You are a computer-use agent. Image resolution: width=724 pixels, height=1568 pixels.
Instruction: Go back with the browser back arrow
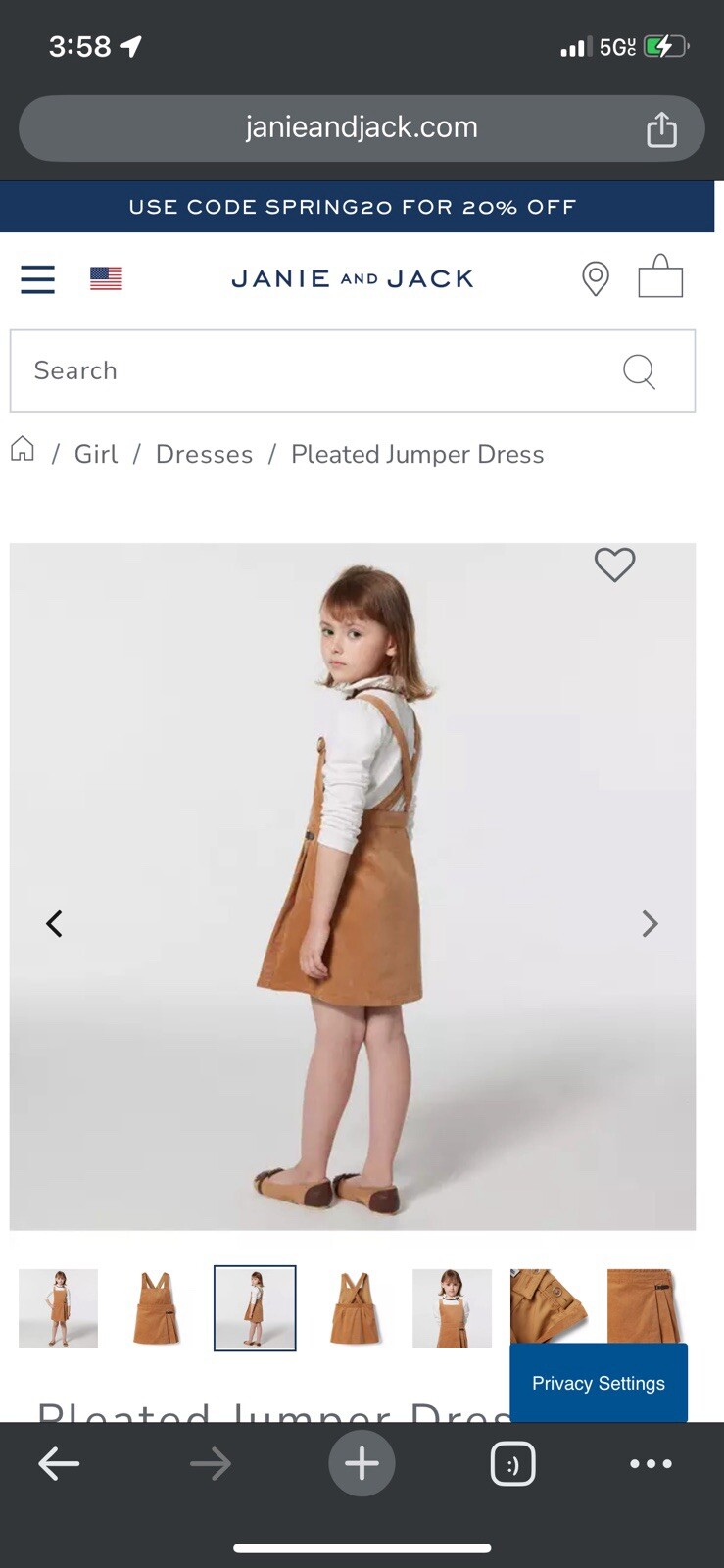pyautogui.click(x=59, y=1464)
